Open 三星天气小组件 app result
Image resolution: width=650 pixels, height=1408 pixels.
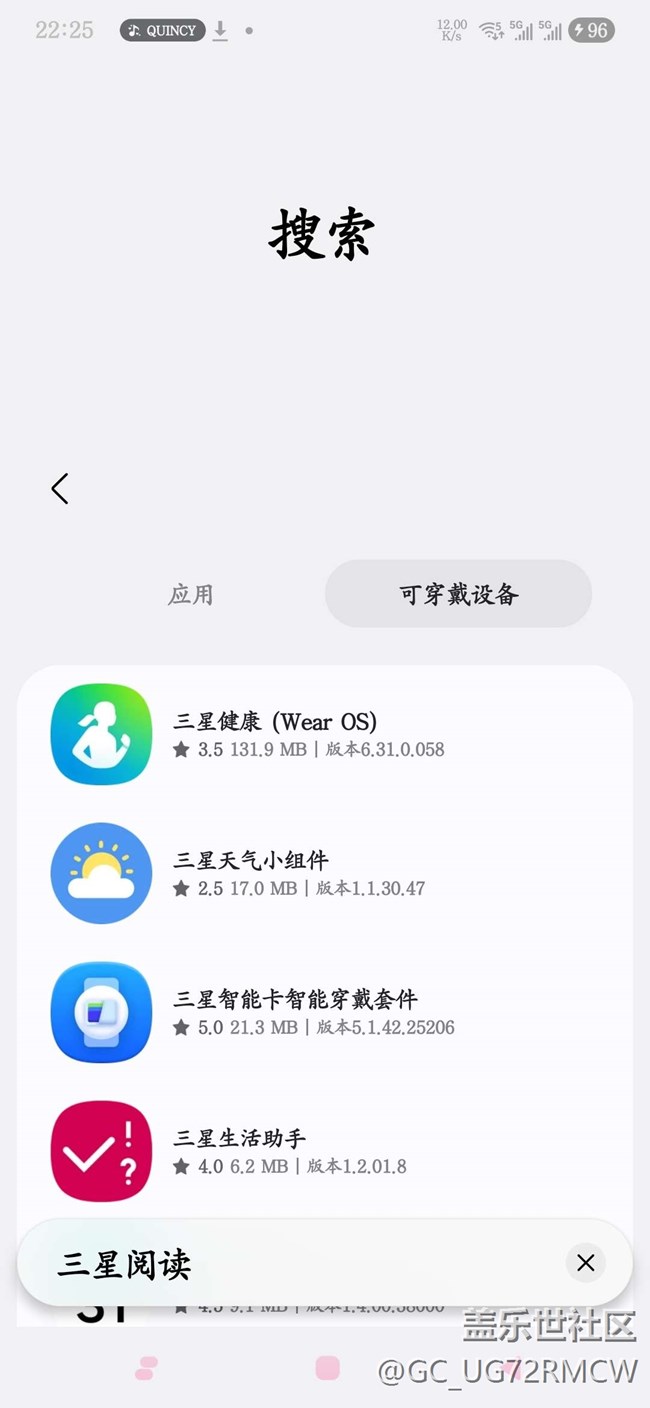coord(325,874)
